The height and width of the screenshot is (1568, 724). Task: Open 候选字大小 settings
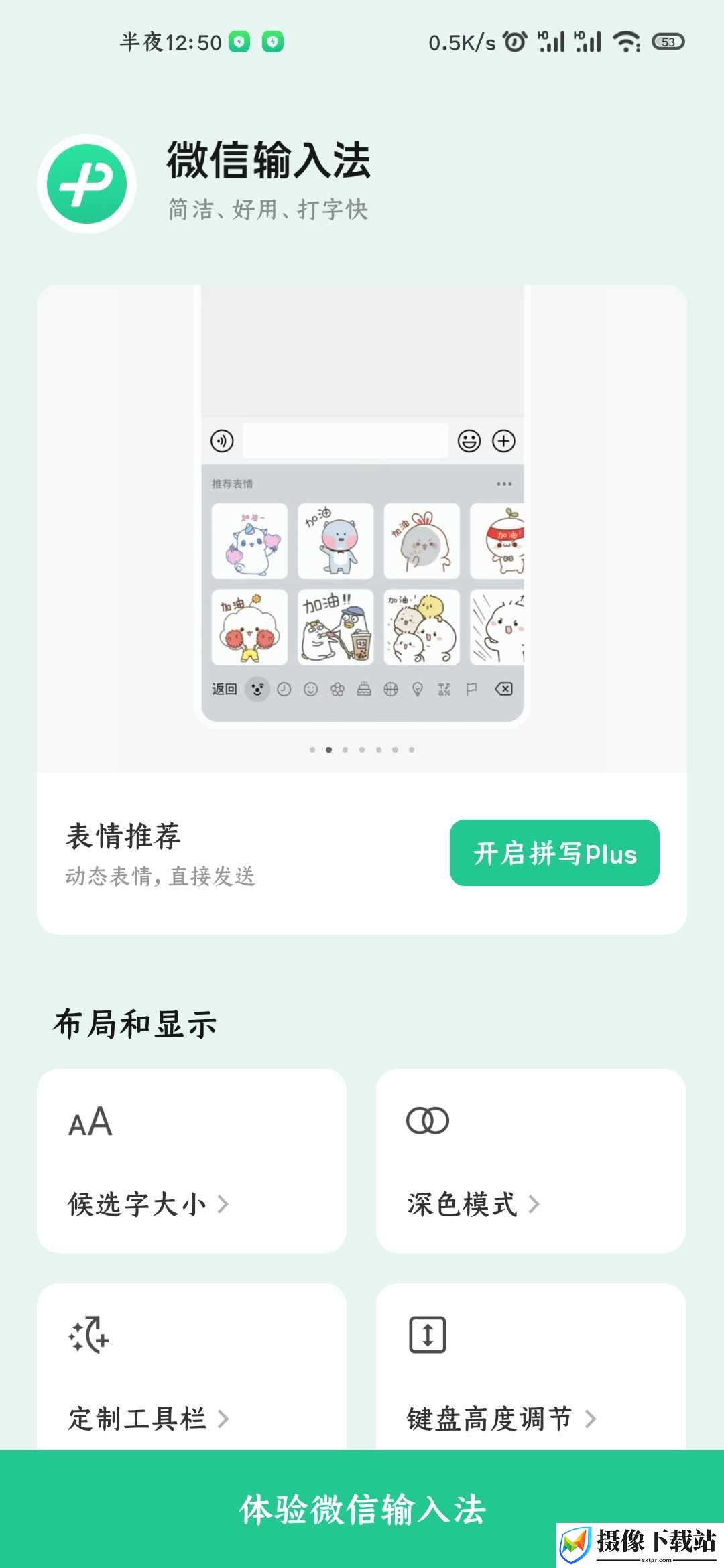(192, 1161)
